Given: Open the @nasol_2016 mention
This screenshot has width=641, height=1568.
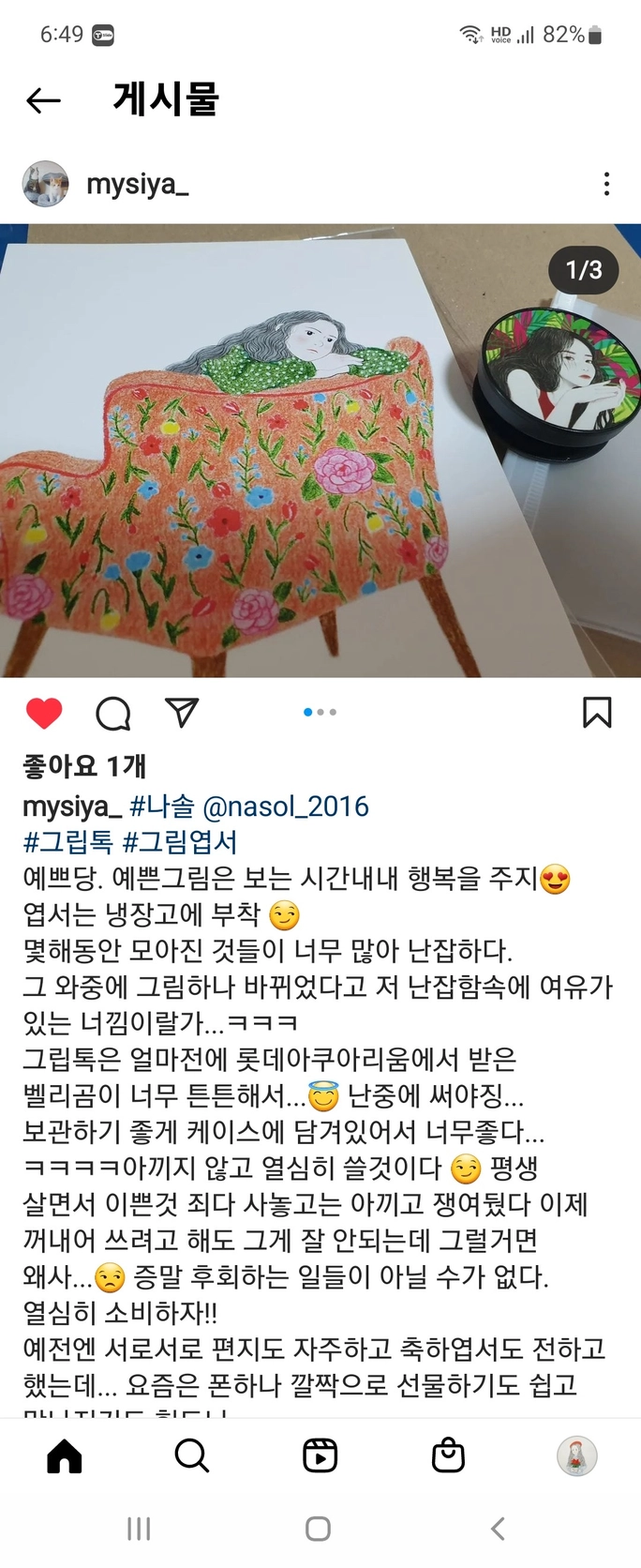Looking at the screenshot, I should 286,806.
